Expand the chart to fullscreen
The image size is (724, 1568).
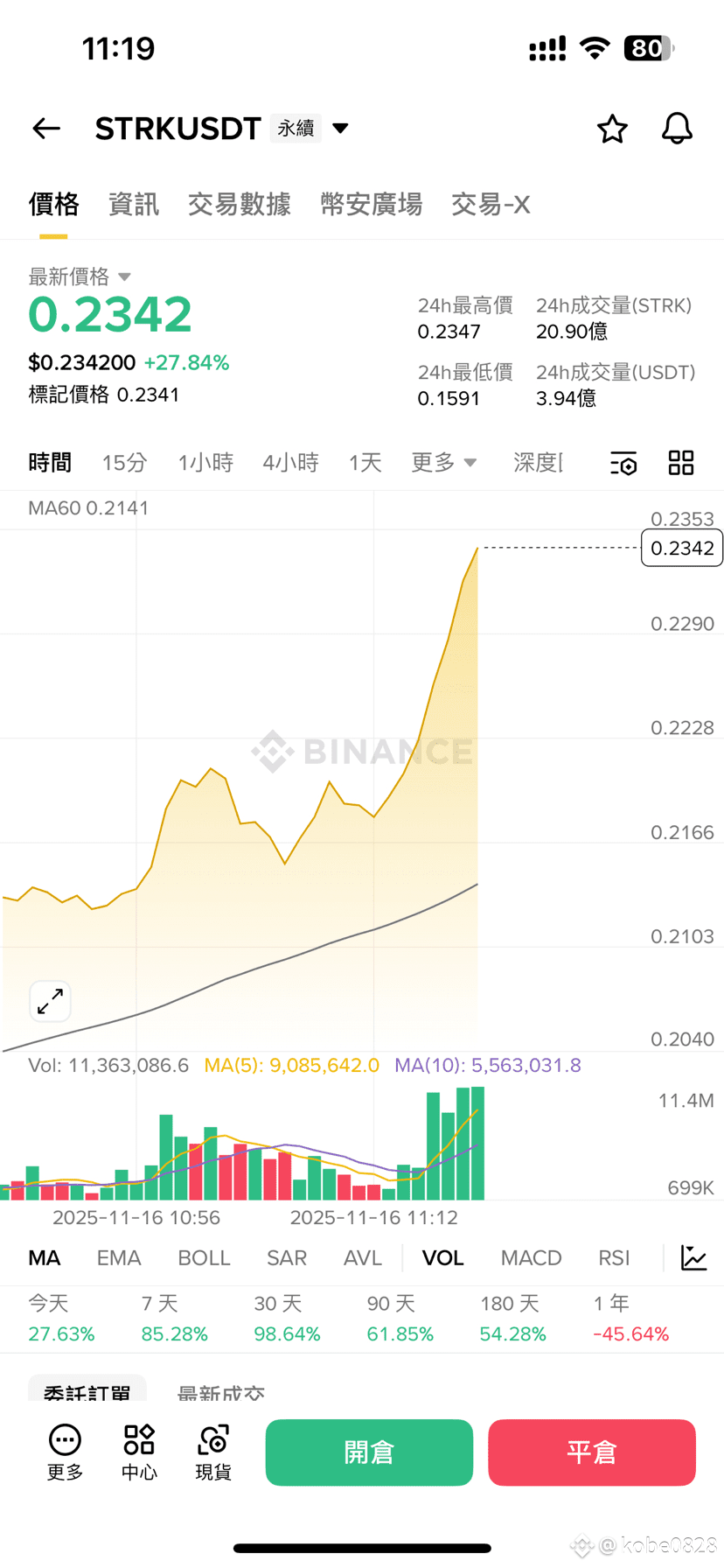[x=51, y=1001]
